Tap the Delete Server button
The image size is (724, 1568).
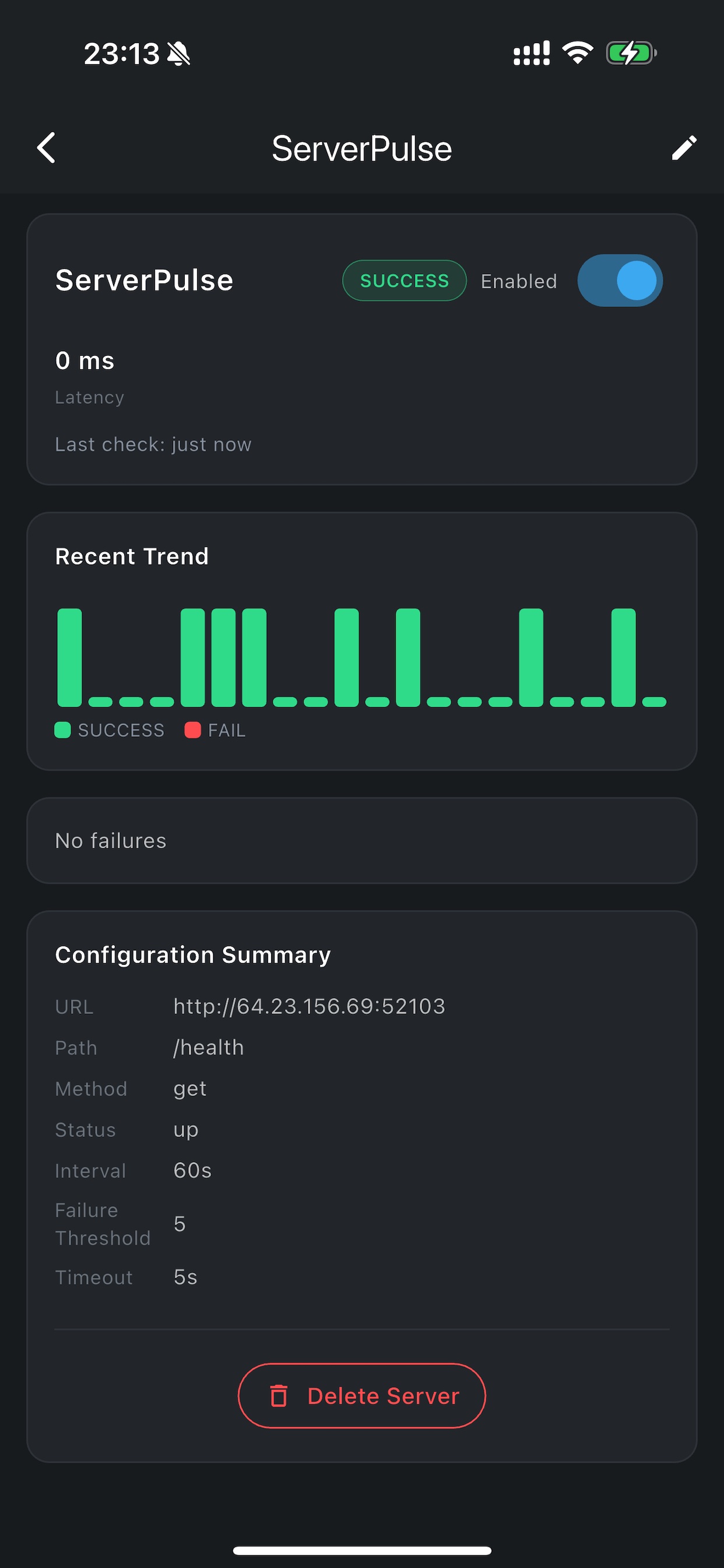coord(362,1396)
